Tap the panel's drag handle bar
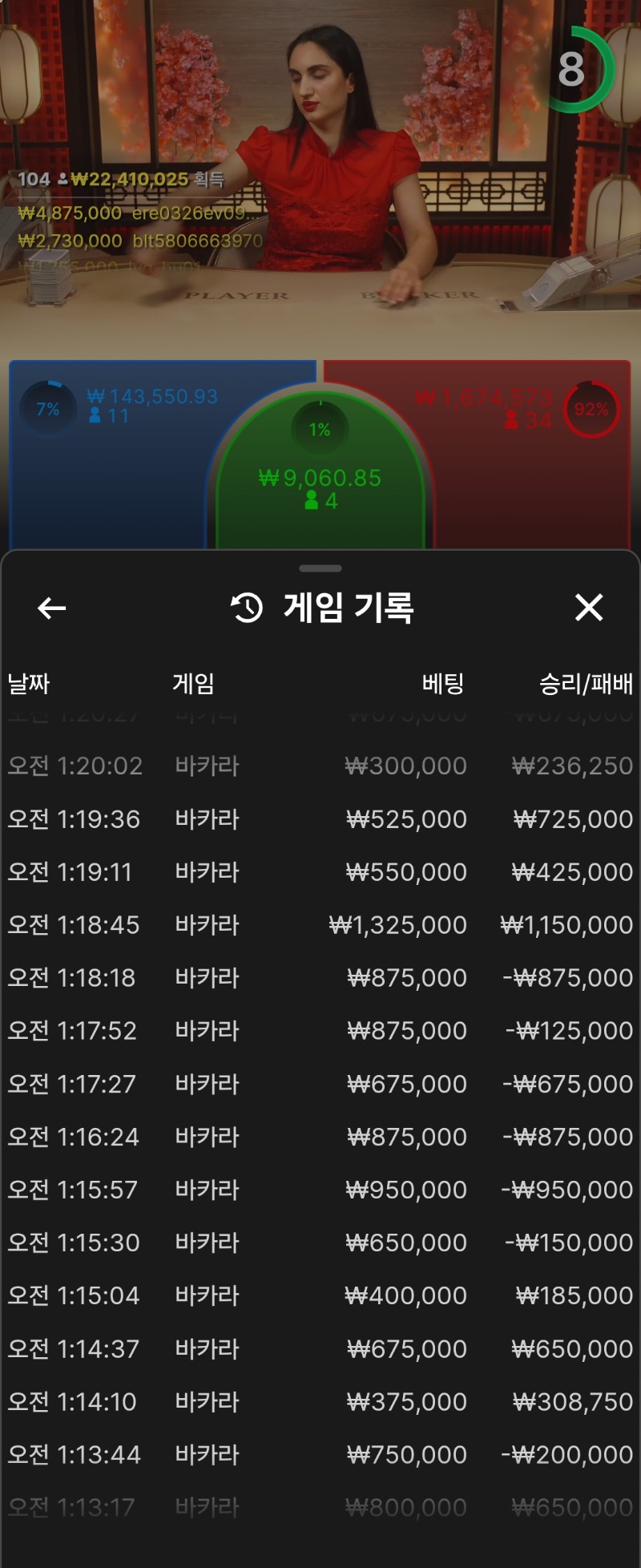Image resolution: width=641 pixels, height=1568 pixels. (320, 568)
